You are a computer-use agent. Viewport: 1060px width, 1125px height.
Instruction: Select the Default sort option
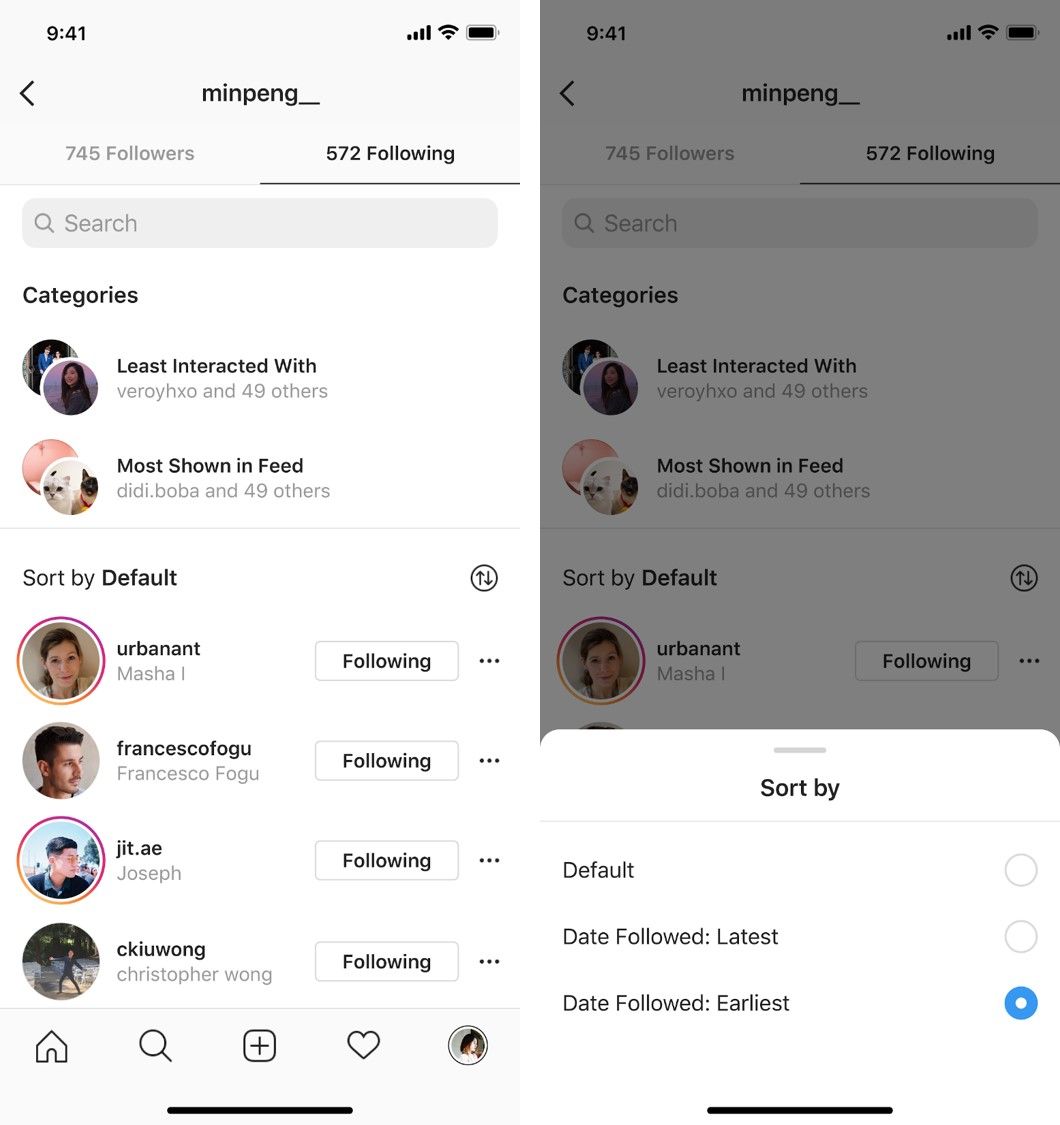(x=1020, y=870)
